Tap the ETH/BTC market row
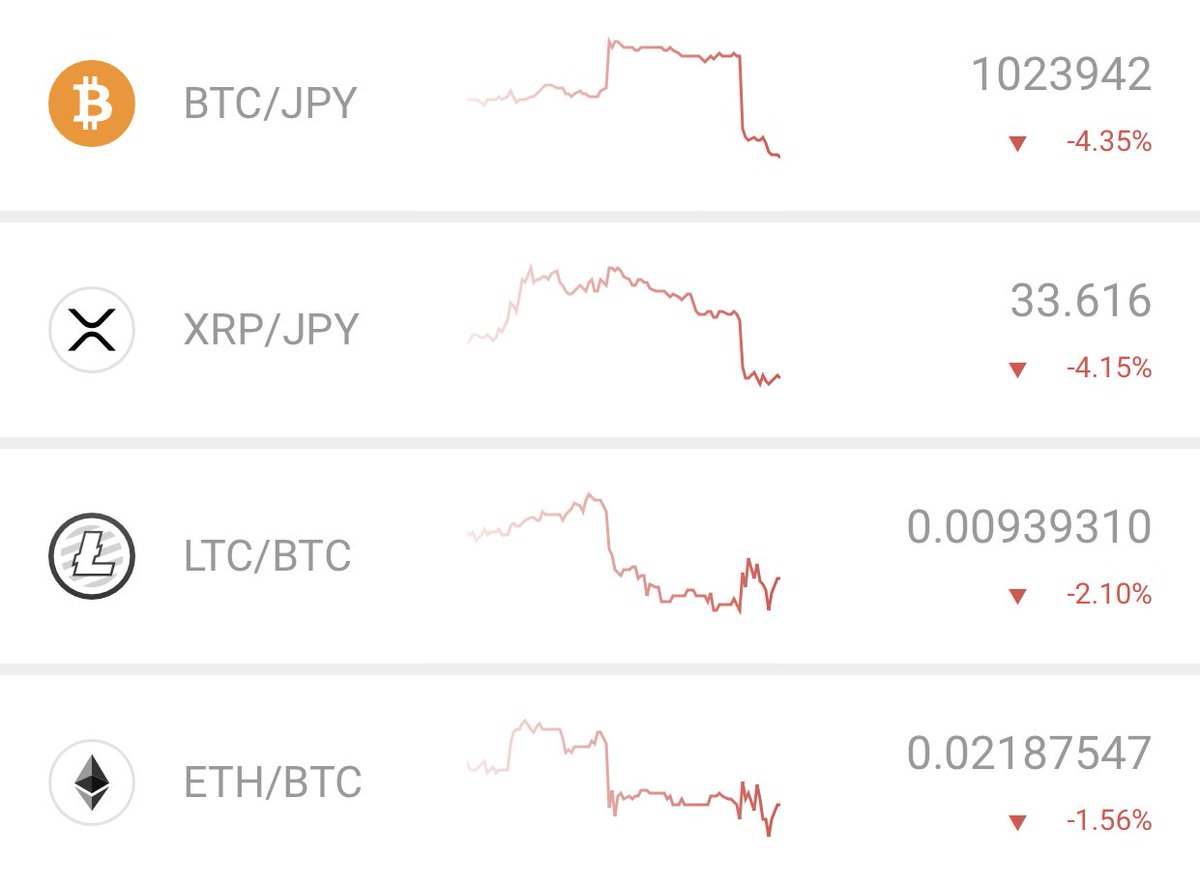This screenshot has width=1200, height=887. 272,782
